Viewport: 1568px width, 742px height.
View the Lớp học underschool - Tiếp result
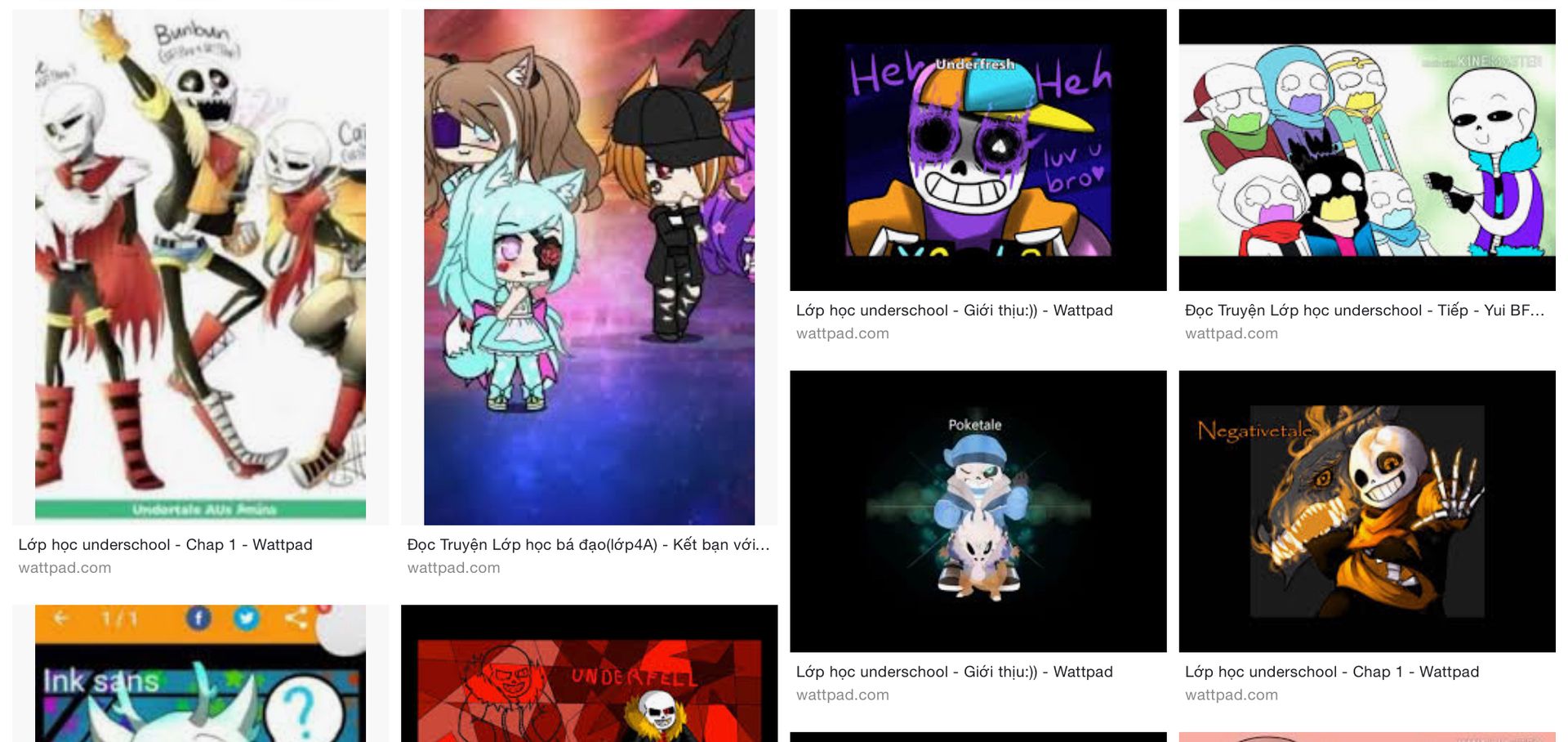tap(1366, 150)
